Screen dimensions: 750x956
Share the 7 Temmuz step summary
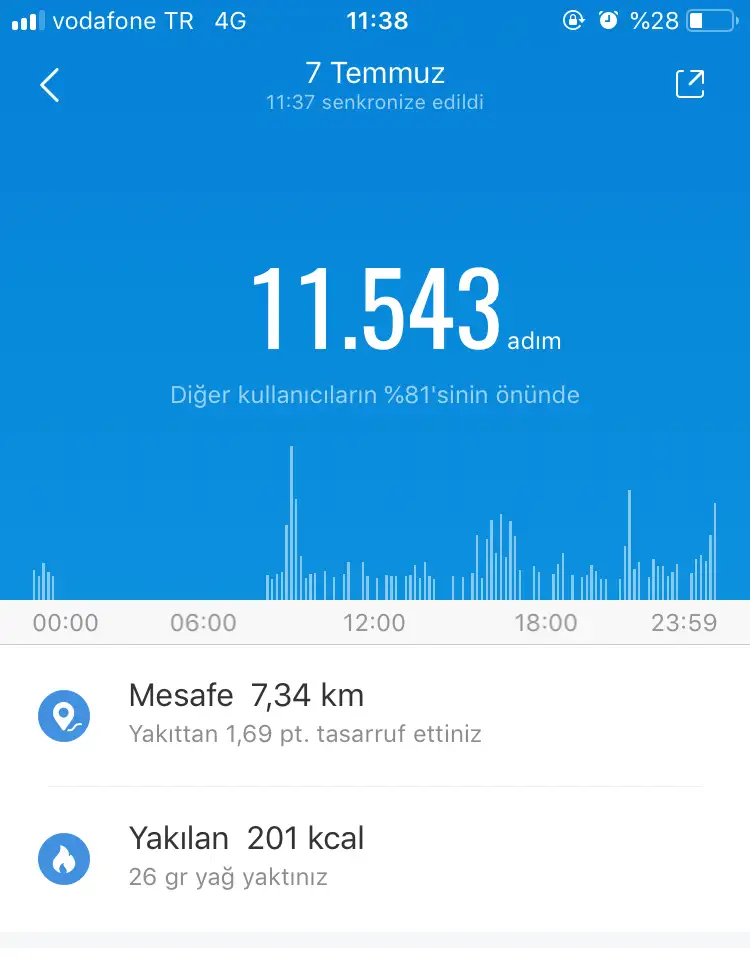[x=690, y=85]
